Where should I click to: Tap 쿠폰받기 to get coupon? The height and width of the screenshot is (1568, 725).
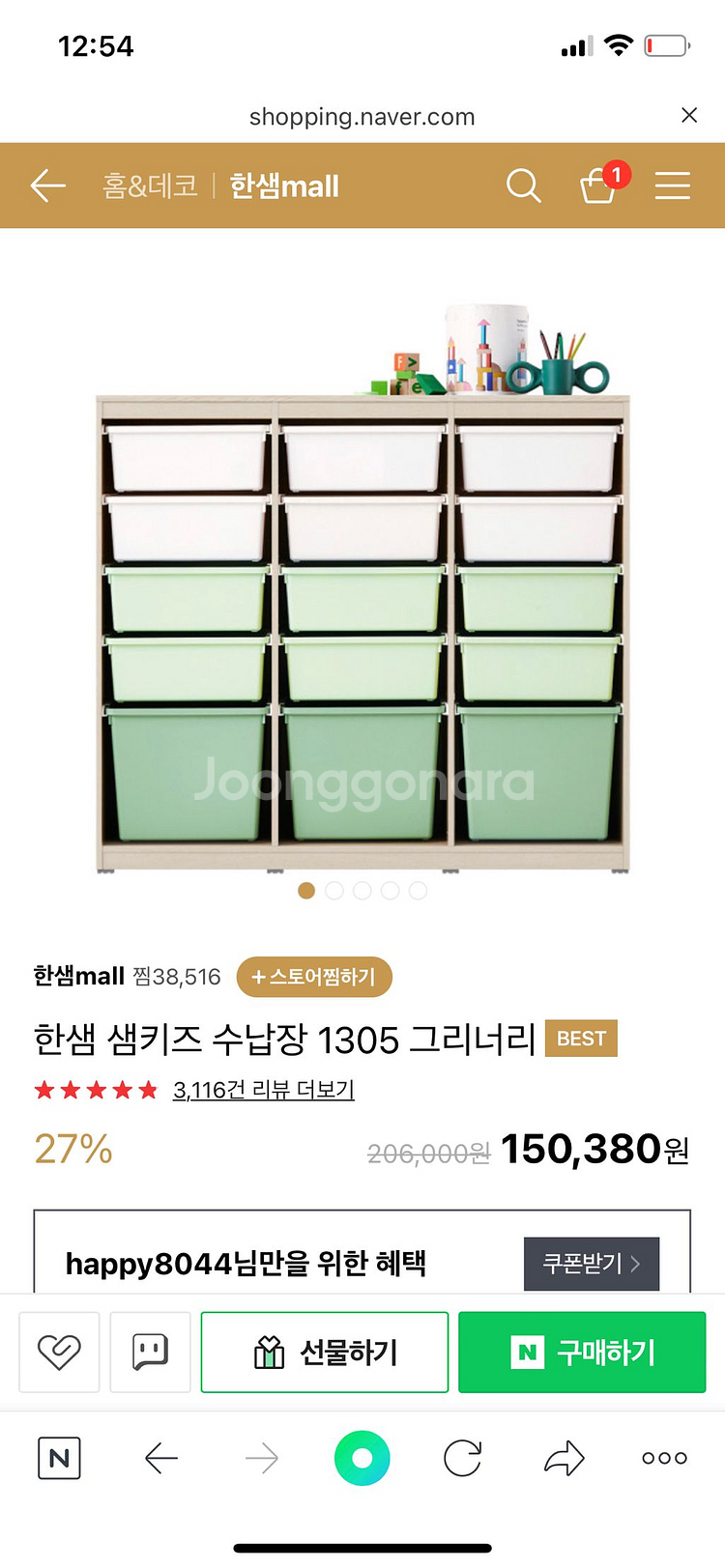(592, 1264)
